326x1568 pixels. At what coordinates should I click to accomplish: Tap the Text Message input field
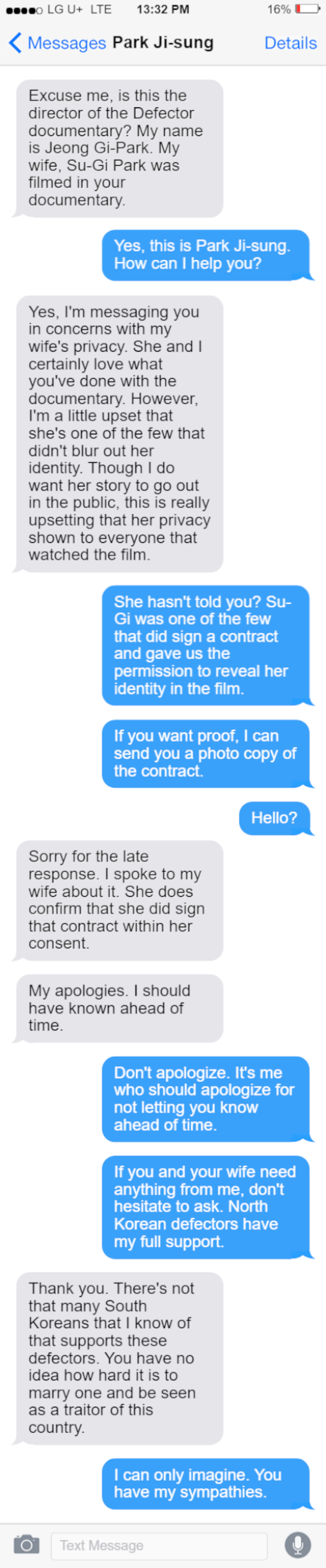tap(158, 1545)
